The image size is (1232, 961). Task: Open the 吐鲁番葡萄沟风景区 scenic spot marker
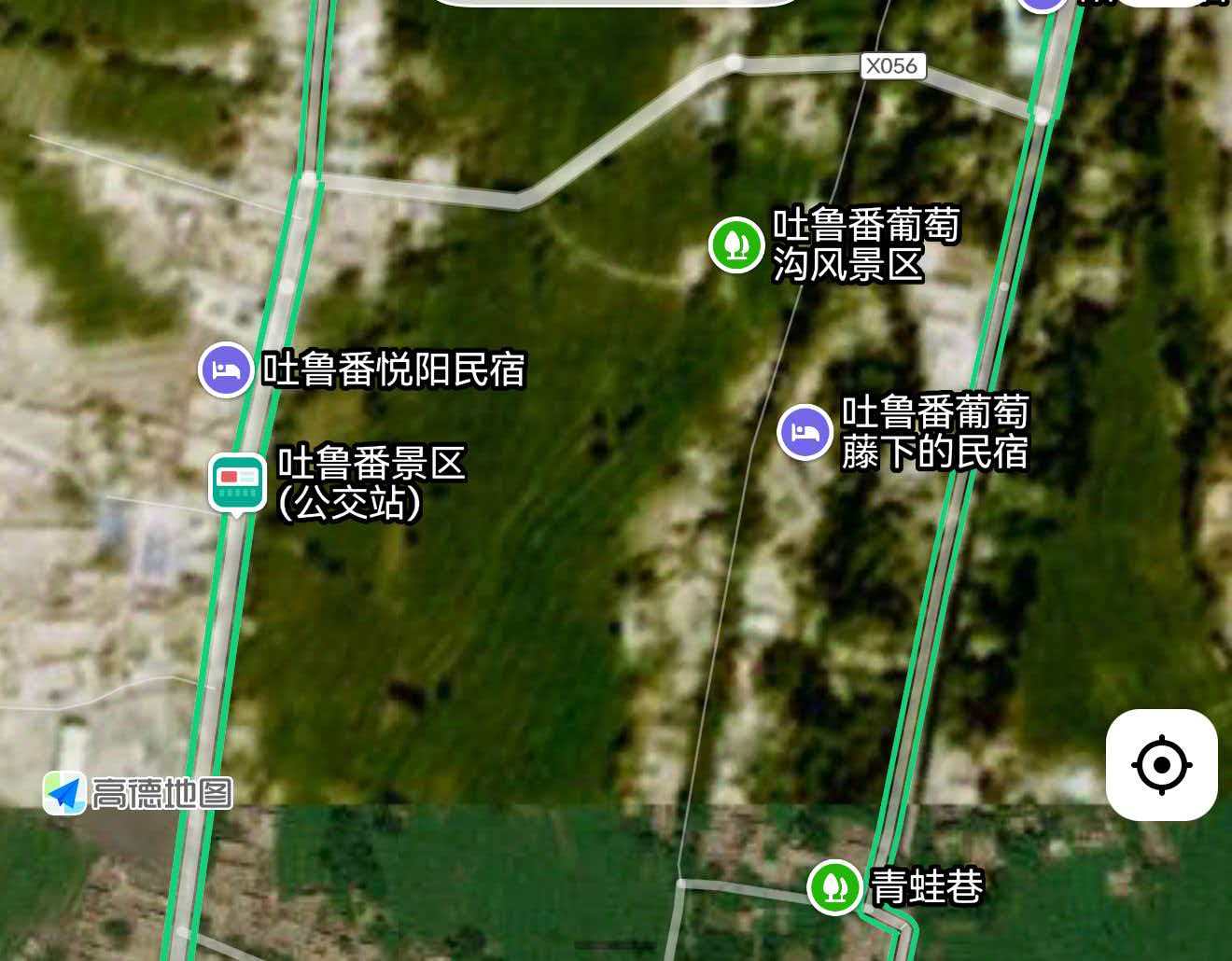coord(736,244)
